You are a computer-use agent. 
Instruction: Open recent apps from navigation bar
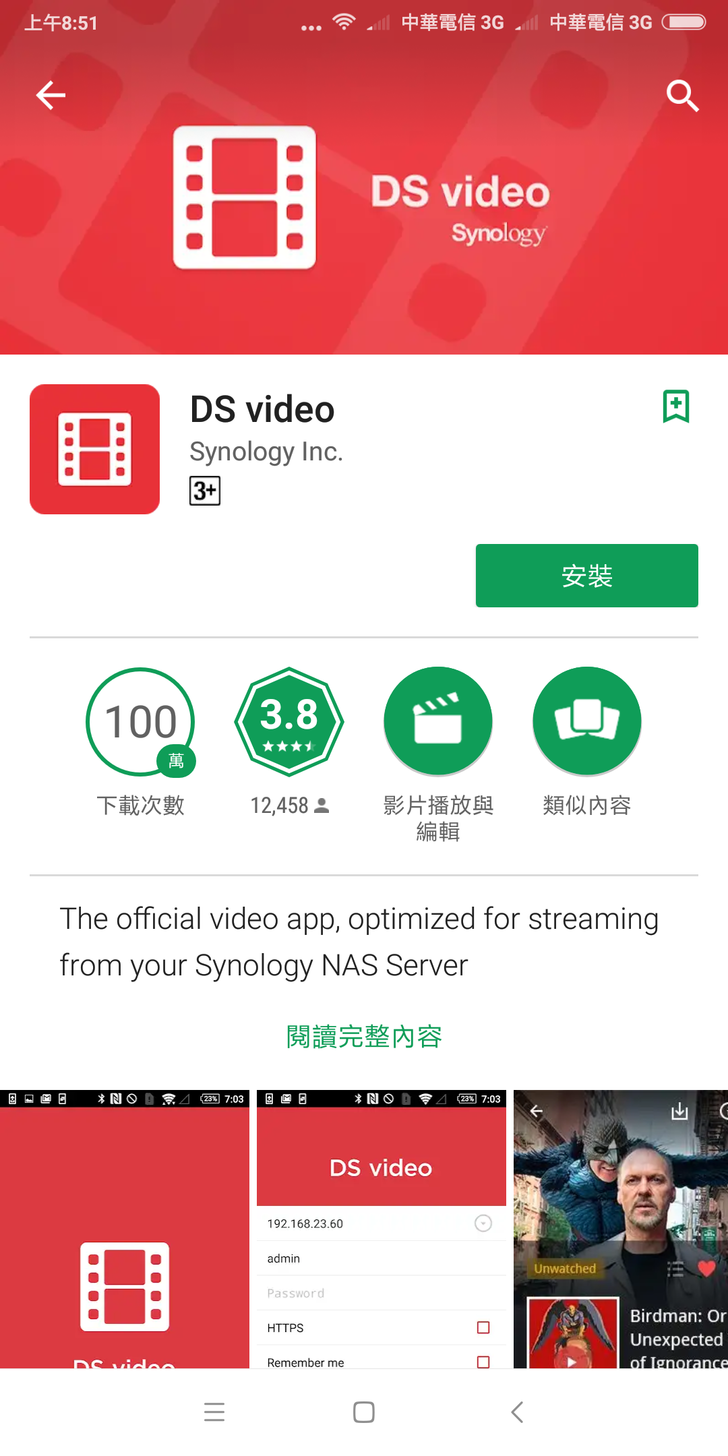click(x=214, y=1412)
